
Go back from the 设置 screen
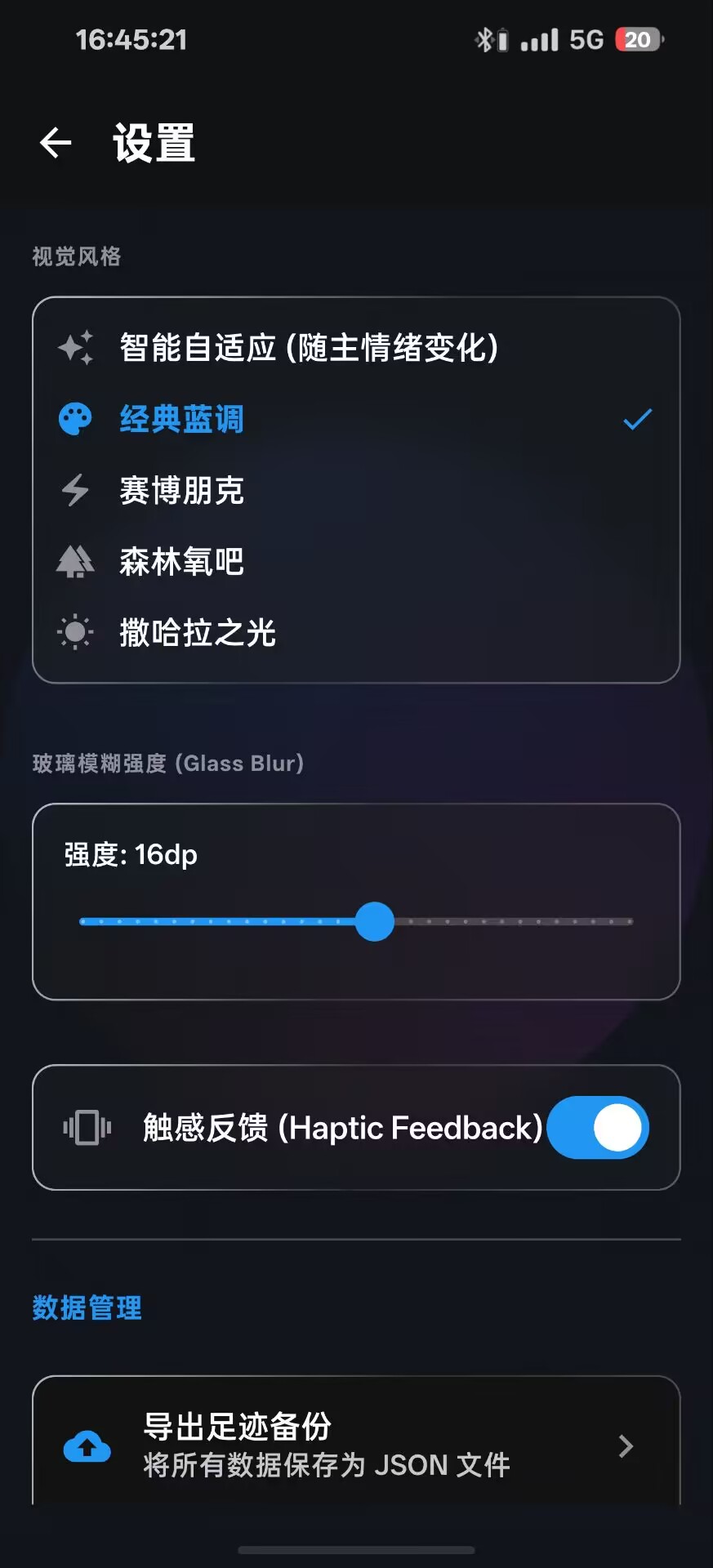click(x=56, y=143)
